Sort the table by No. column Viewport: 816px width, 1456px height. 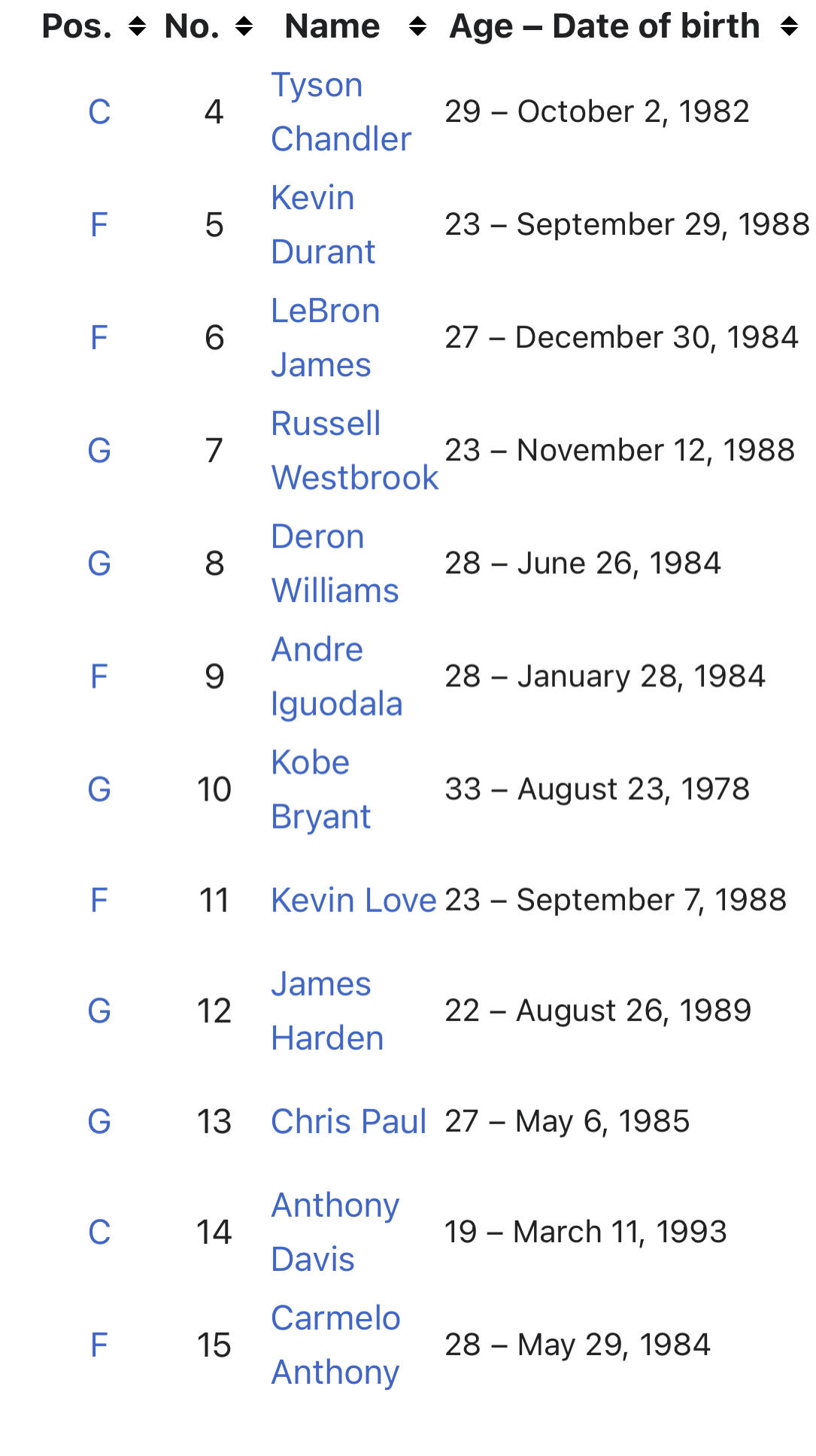pyautogui.click(x=244, y=28)
